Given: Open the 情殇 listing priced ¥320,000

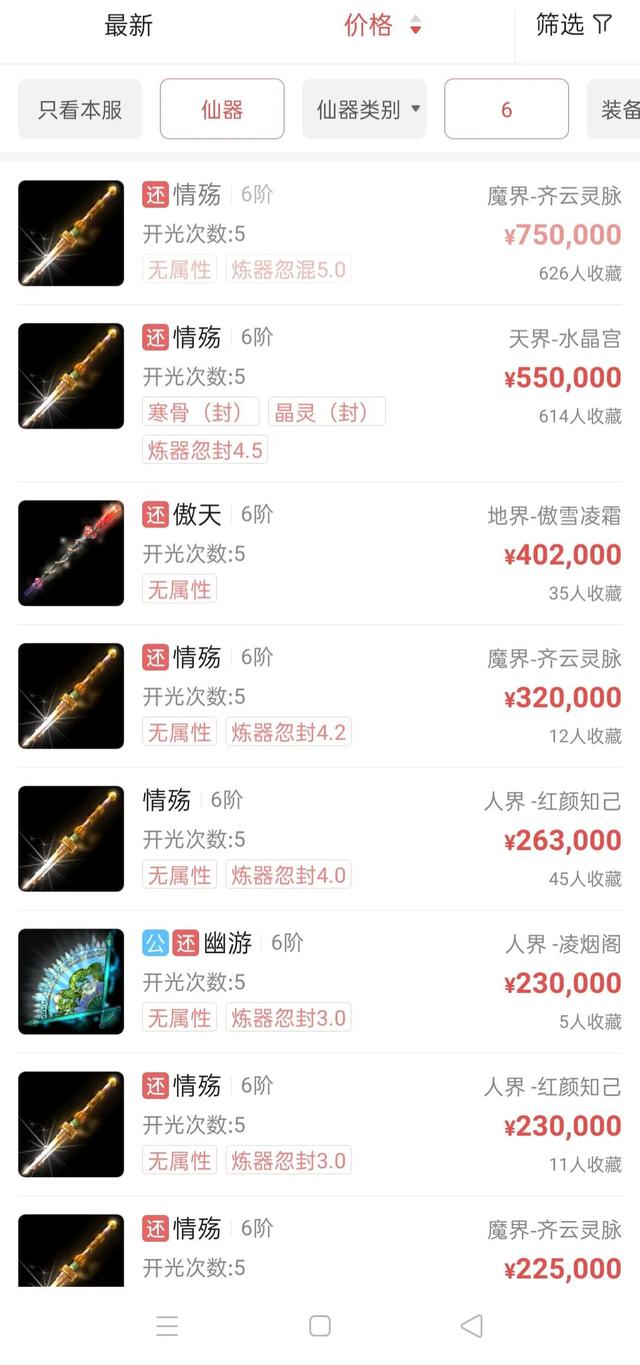Looking at the screenshot, I should (x=320, y=696).
